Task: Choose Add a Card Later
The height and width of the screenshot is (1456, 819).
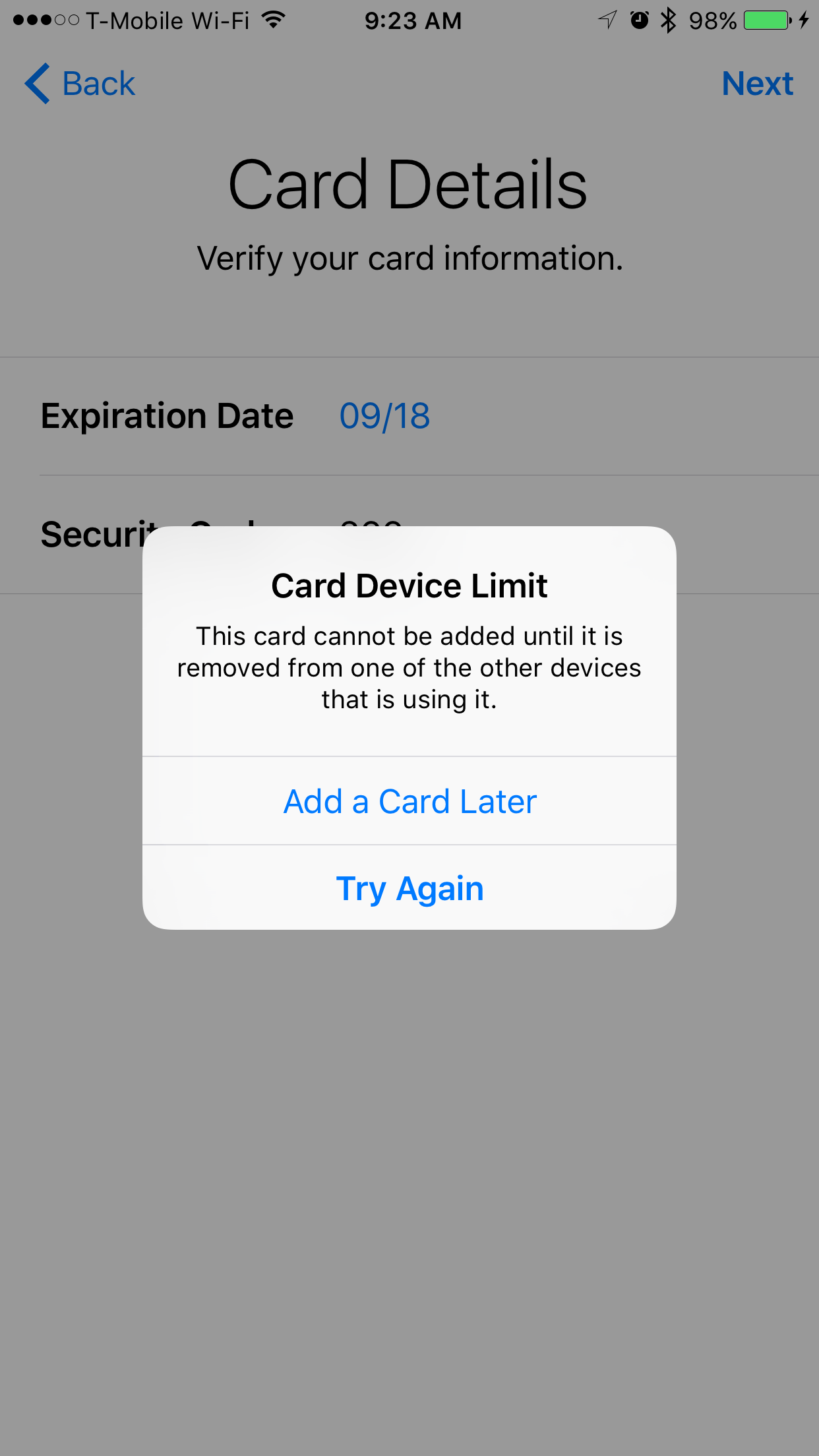Action: pyautogui.click(x=409, y=801)
